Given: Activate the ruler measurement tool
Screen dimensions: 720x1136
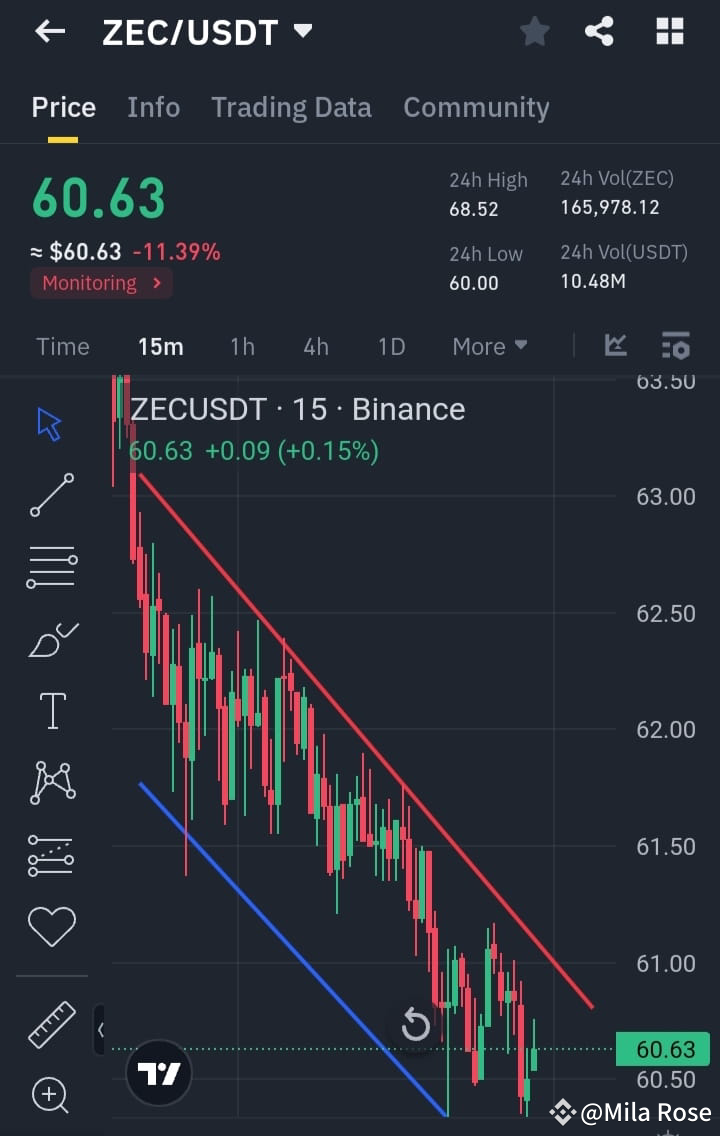Looking at the screenshot, I should [x=51, y=1024].
